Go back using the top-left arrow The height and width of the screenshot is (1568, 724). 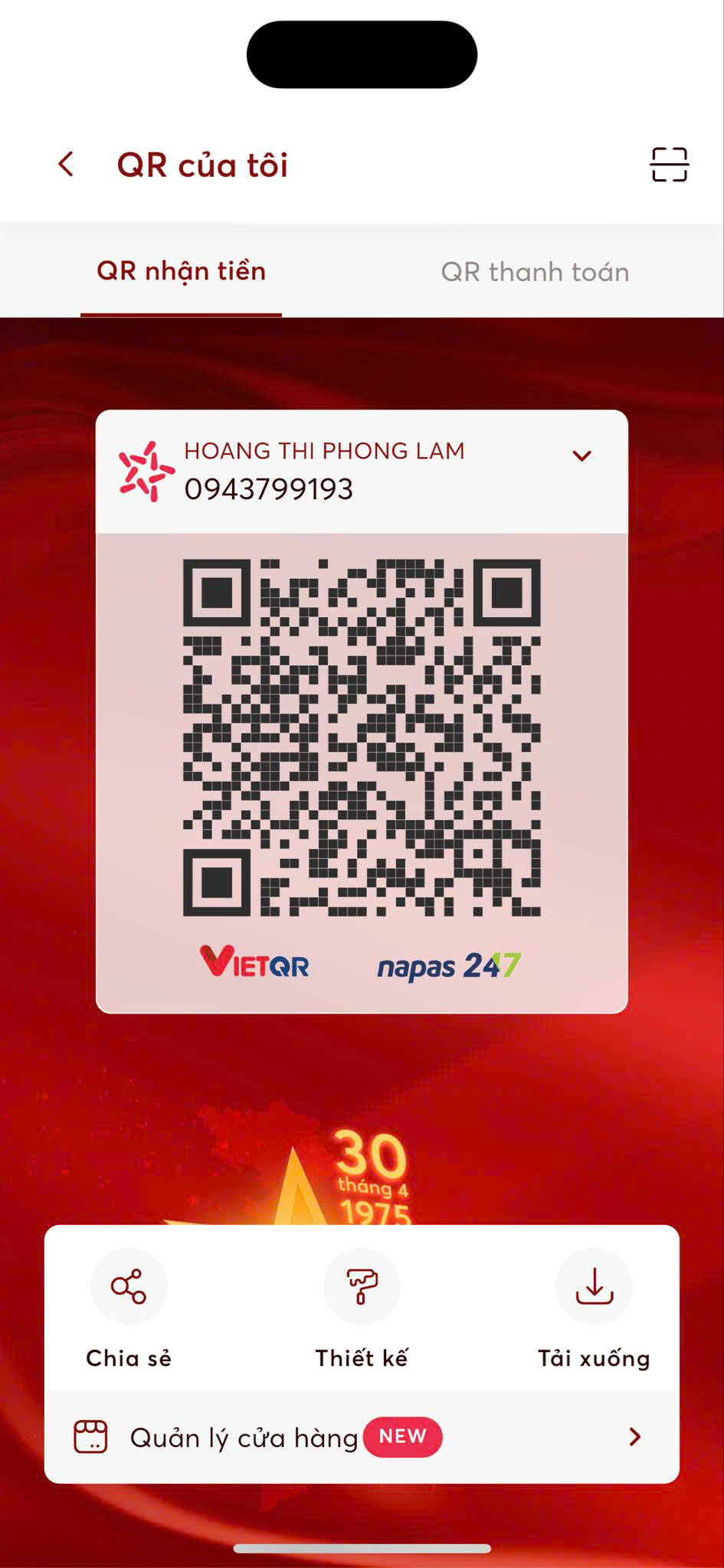[x=67, y=164]
